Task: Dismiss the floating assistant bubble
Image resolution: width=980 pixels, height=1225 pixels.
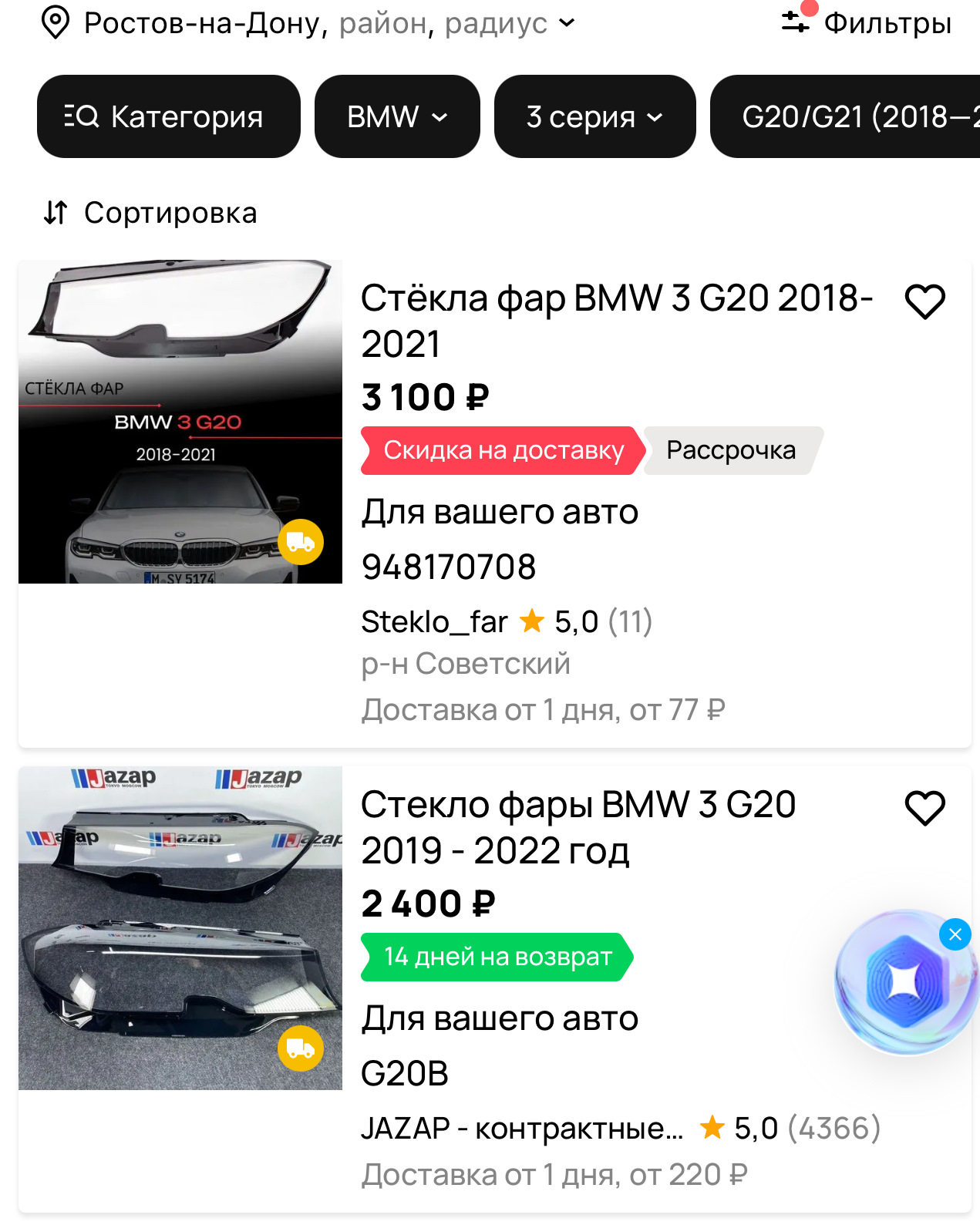Action: click(x=955, y=934)
